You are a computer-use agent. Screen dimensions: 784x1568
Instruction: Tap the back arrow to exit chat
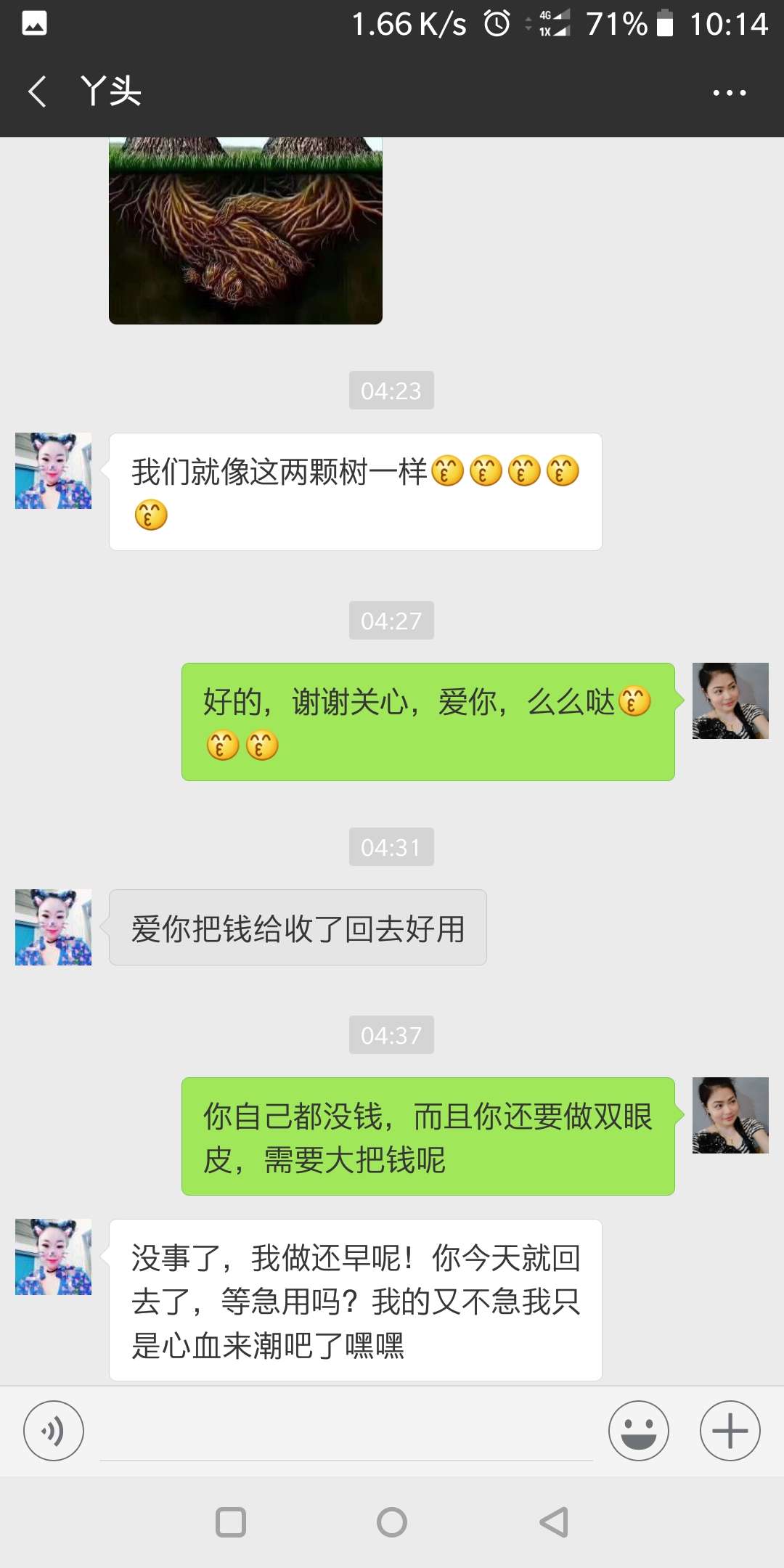pos(36,92)
